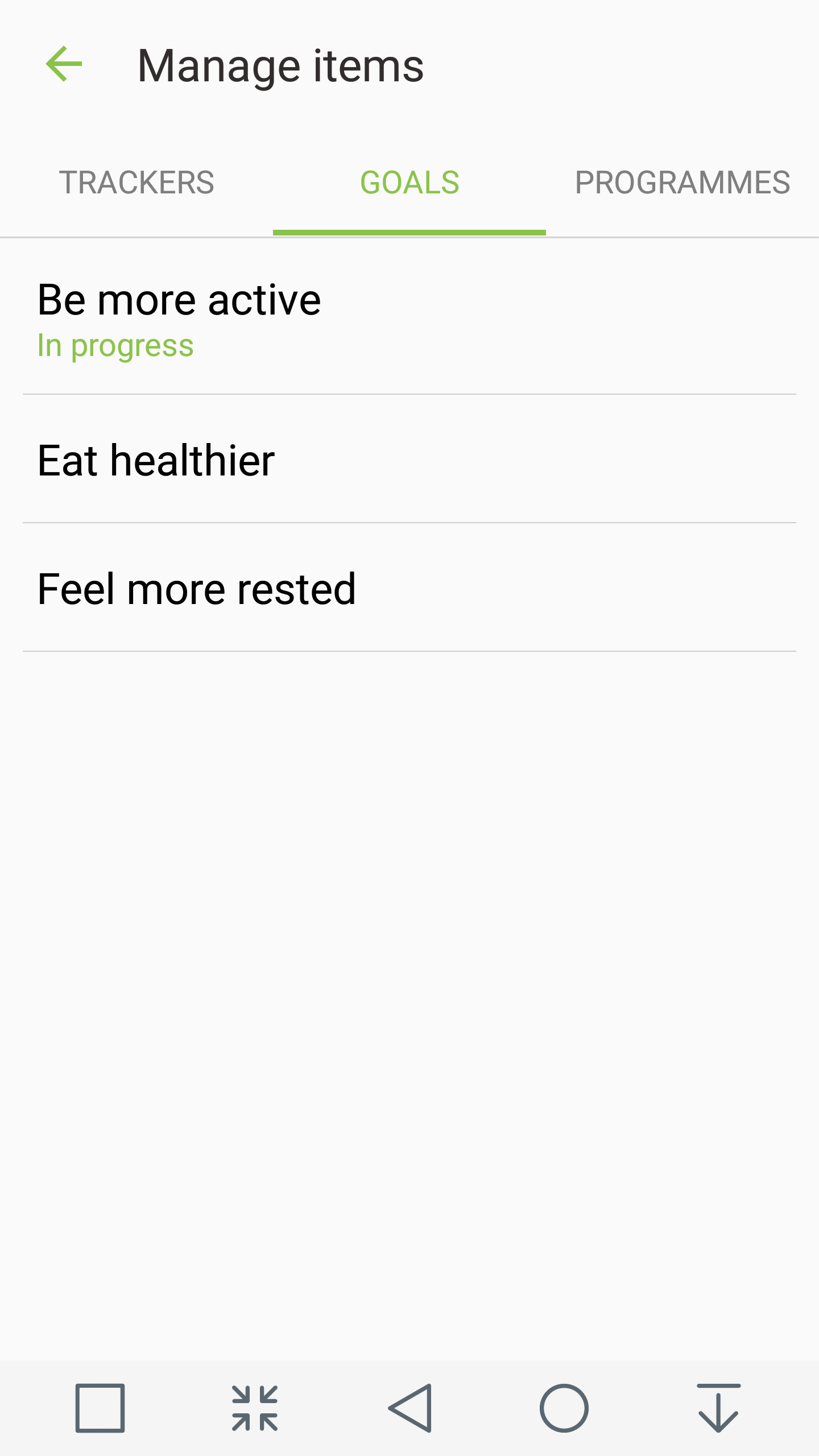Go back using the green arrow
Image resolution: width=819 pixels, height=1456 pixels.
point(64,64)
